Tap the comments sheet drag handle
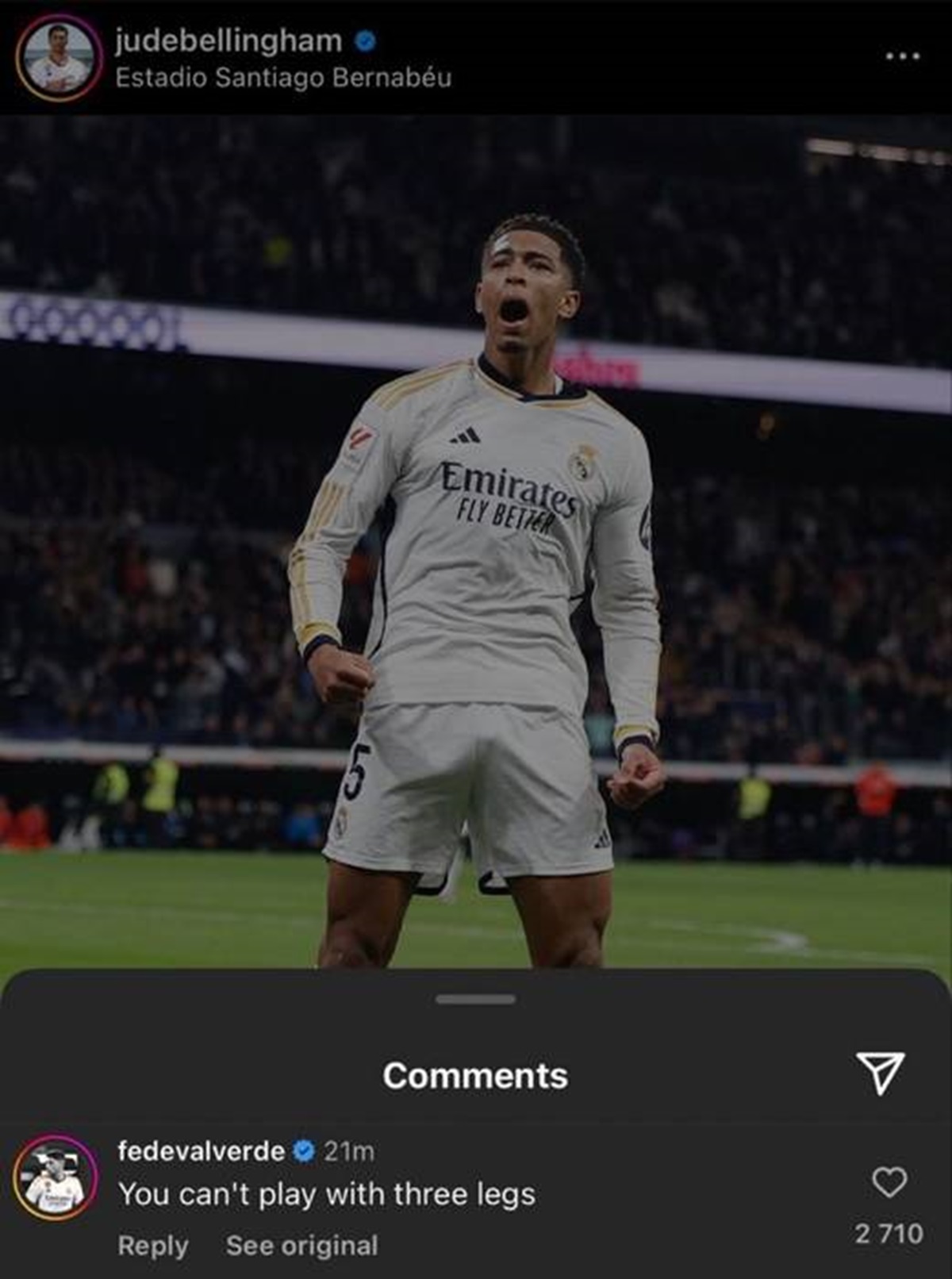952x1279 pixels. 476,1000
